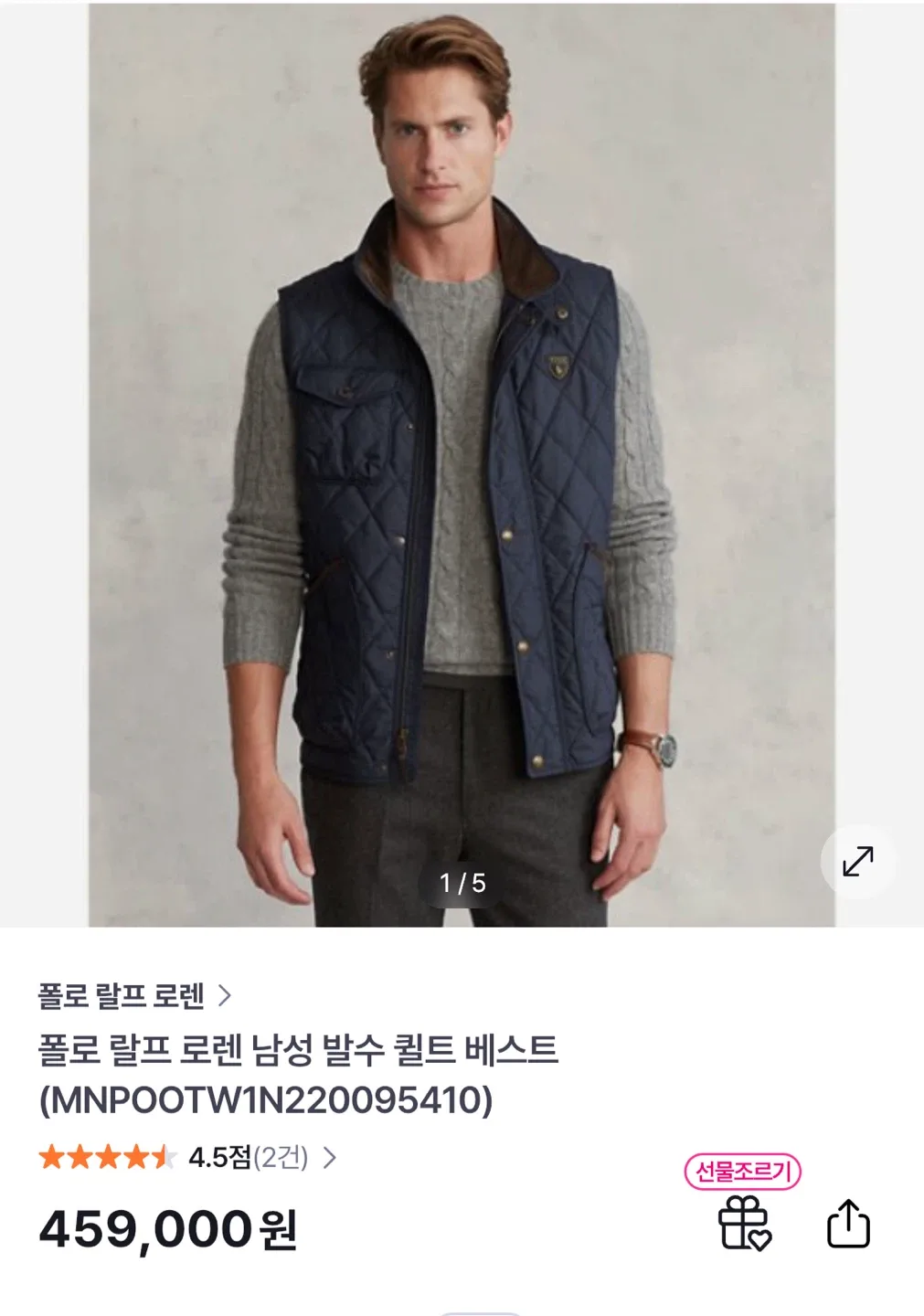Expand the product image to full screen

coord(857,861)
